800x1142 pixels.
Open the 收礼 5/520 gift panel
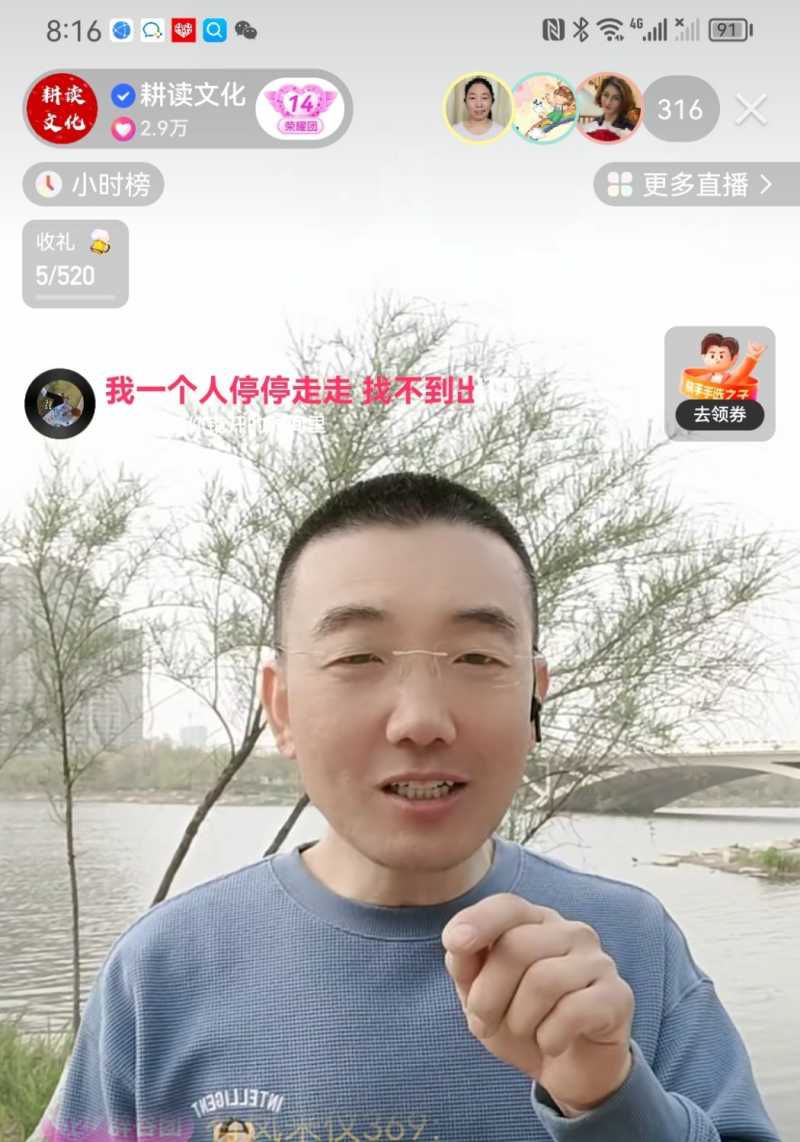pos(76,263)
